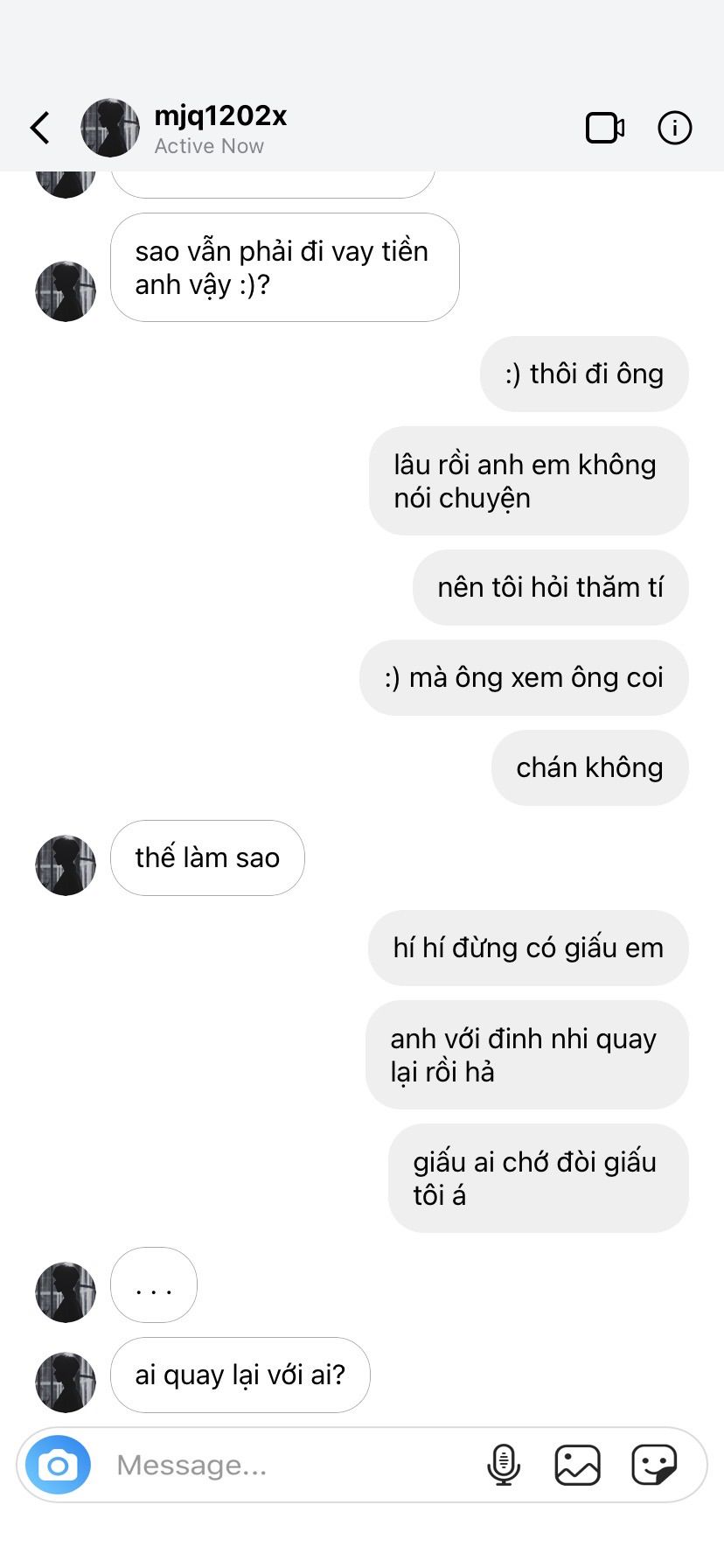Viewport: 724px width, 1568px height.
Task: Open mjq1202x profile from header
Action: click(x=110, y=128)
